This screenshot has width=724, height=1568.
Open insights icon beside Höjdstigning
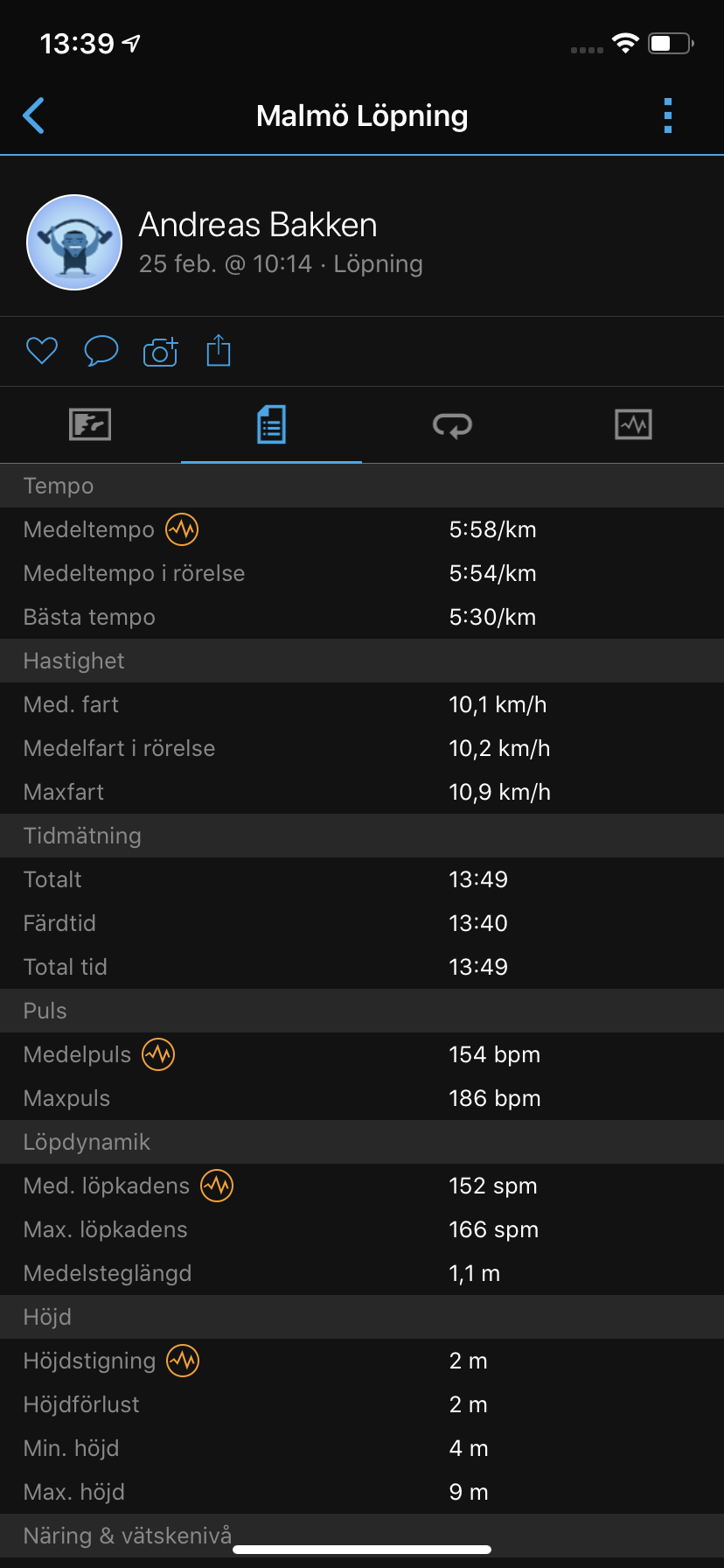184,1361
